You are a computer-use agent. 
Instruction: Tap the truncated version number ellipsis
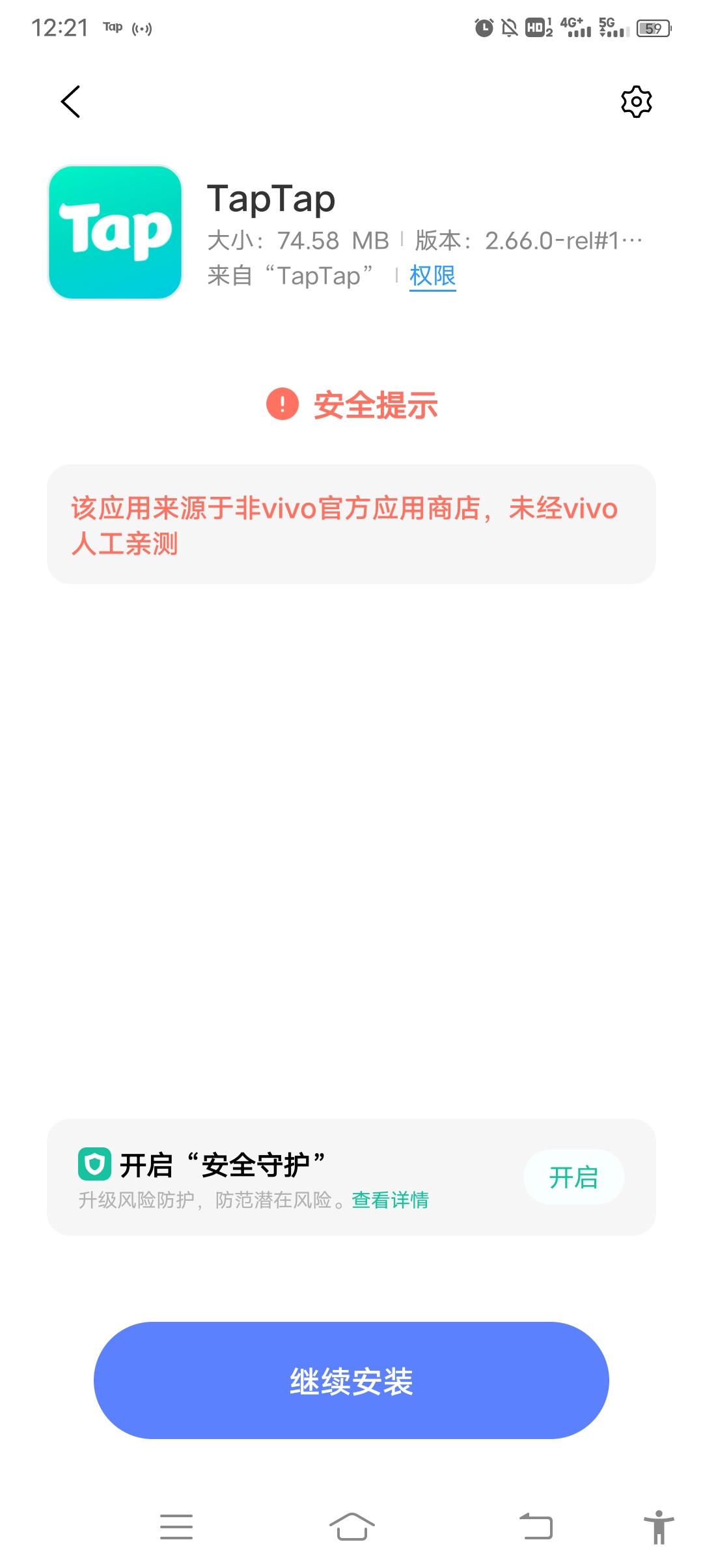pyautogui.click(x=633, y=240)
